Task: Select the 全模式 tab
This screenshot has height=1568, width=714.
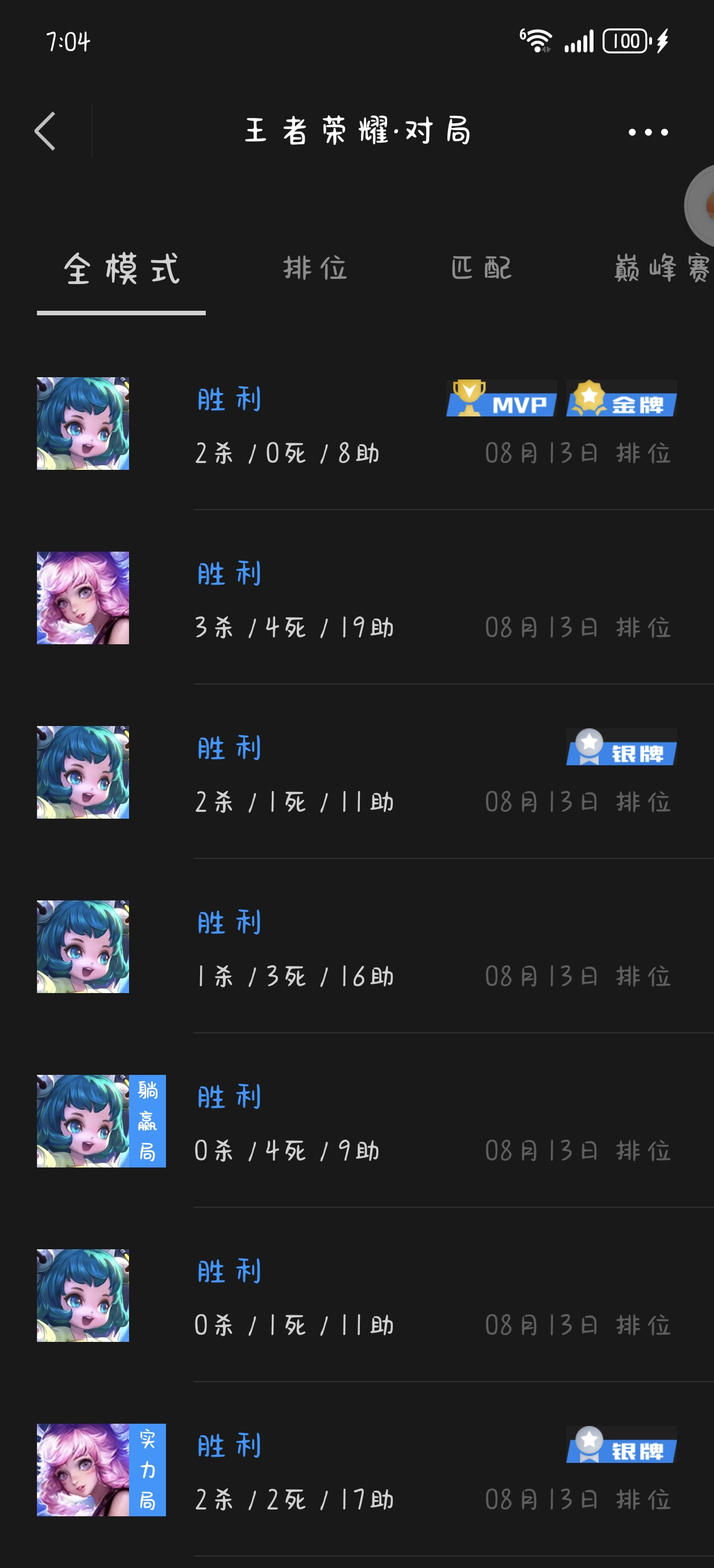Action: tap(121, 269)
